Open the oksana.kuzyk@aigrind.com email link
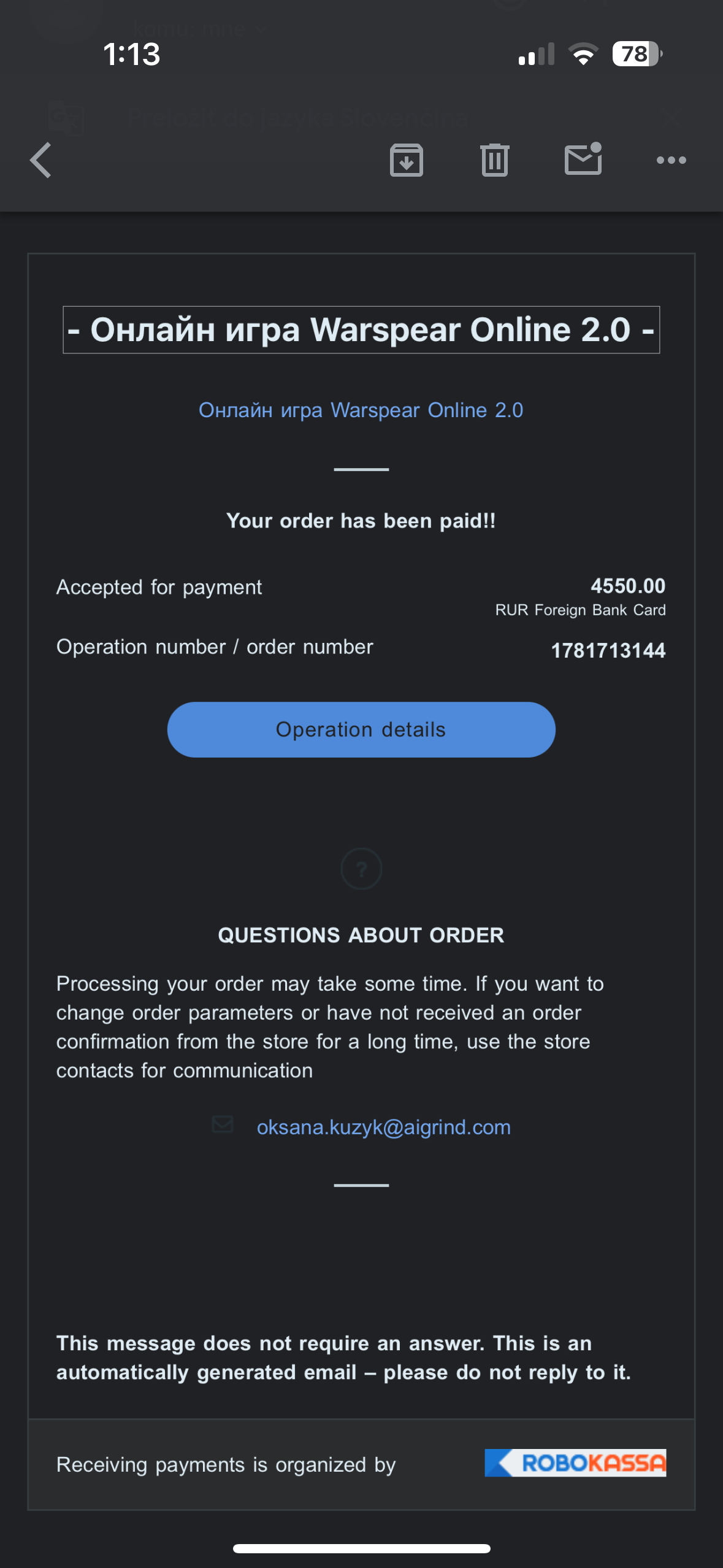Screen dimensions: 723x1568 tap(383, 1127)
